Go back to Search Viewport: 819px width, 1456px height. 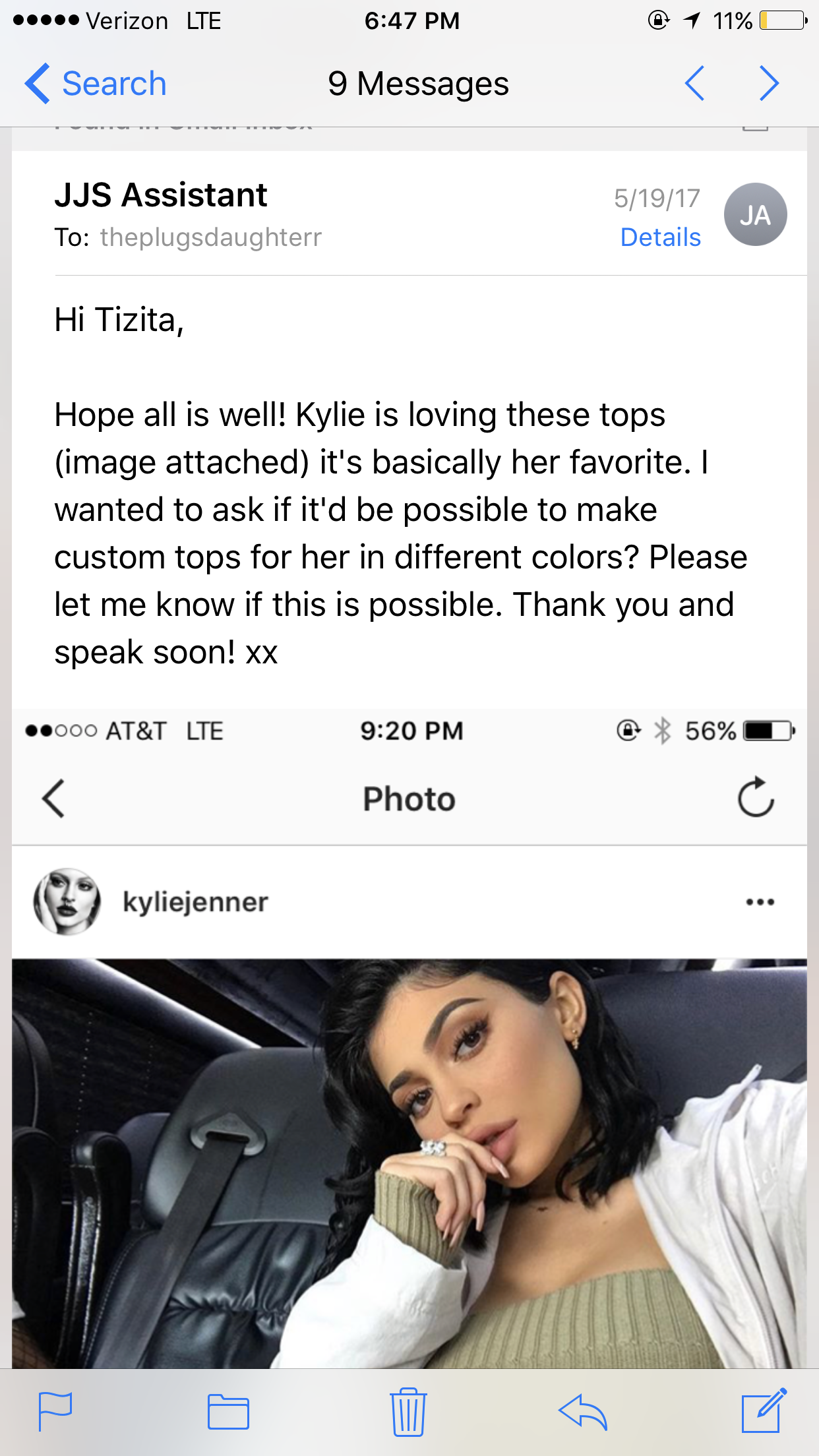(96, 84)
